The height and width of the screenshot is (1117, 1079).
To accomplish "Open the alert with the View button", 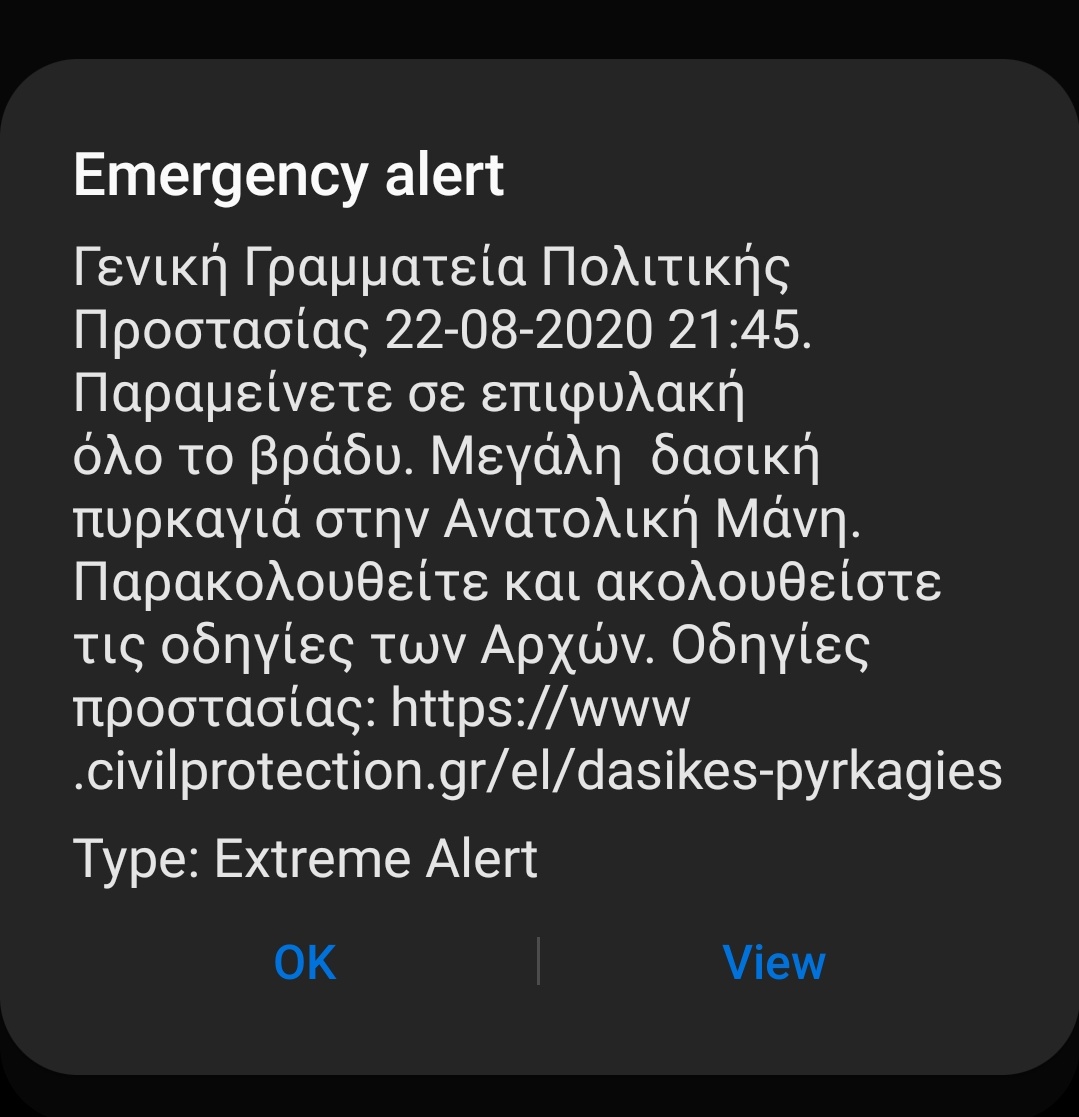I will click(774, 962).
